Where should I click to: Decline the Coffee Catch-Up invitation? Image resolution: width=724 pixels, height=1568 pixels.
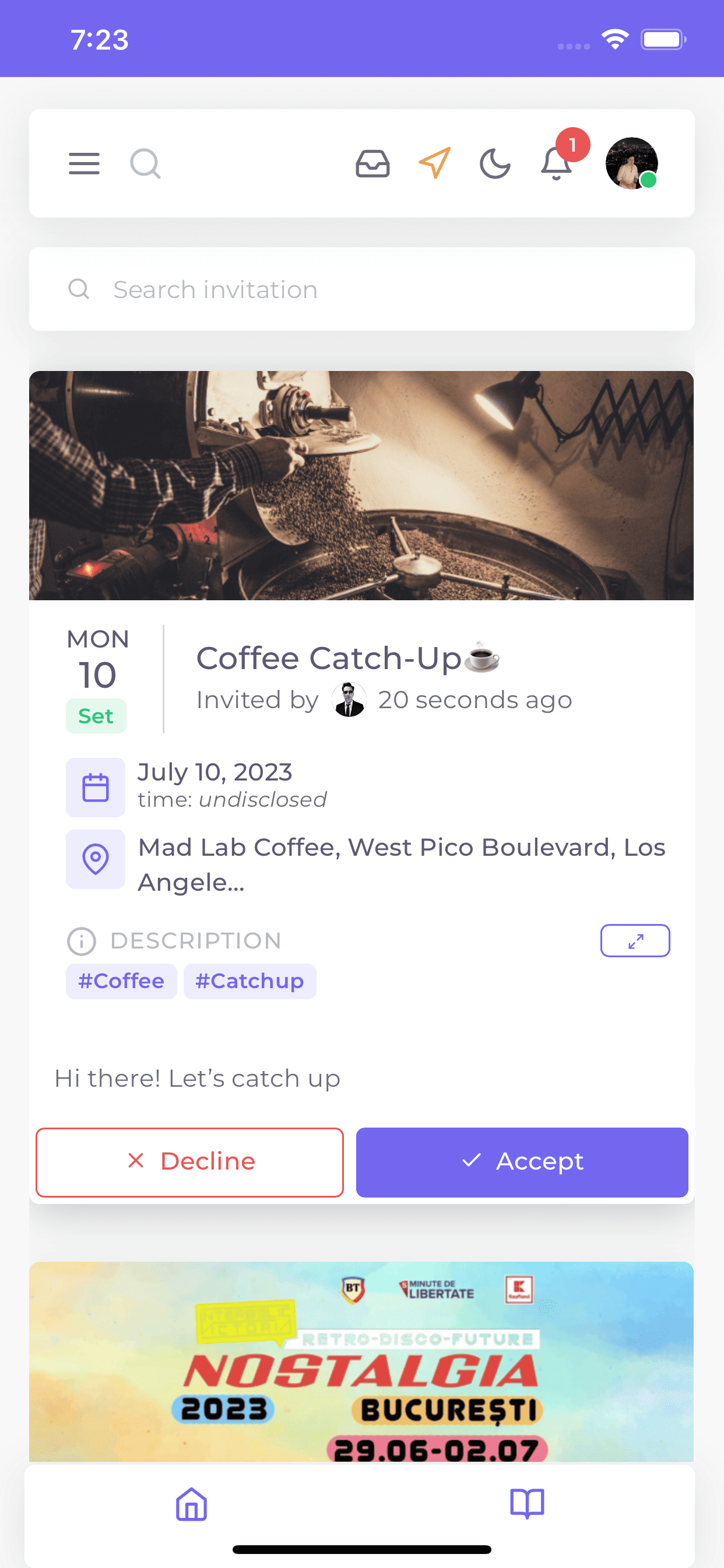click(190, 1161)
